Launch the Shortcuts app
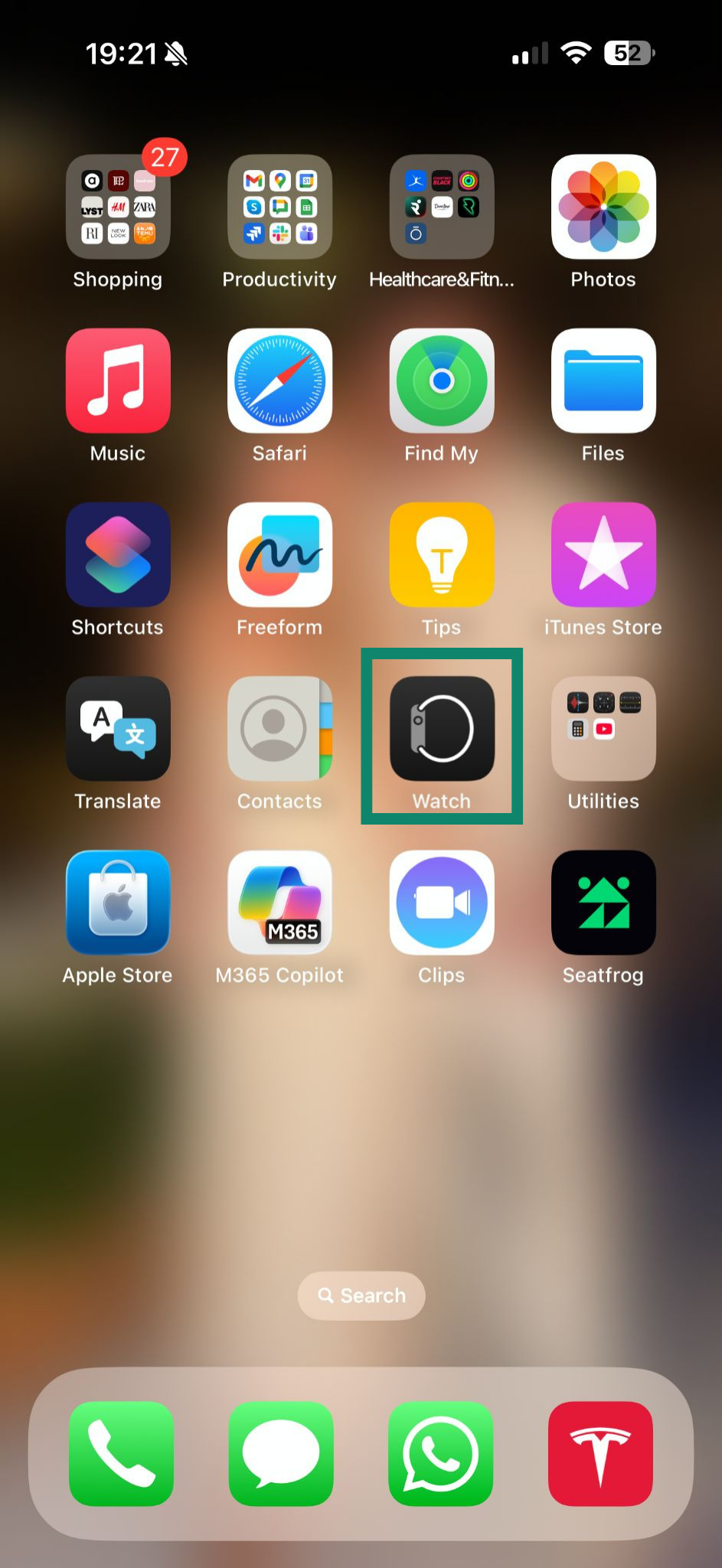Screen dimensions: 722x1568 118,554
